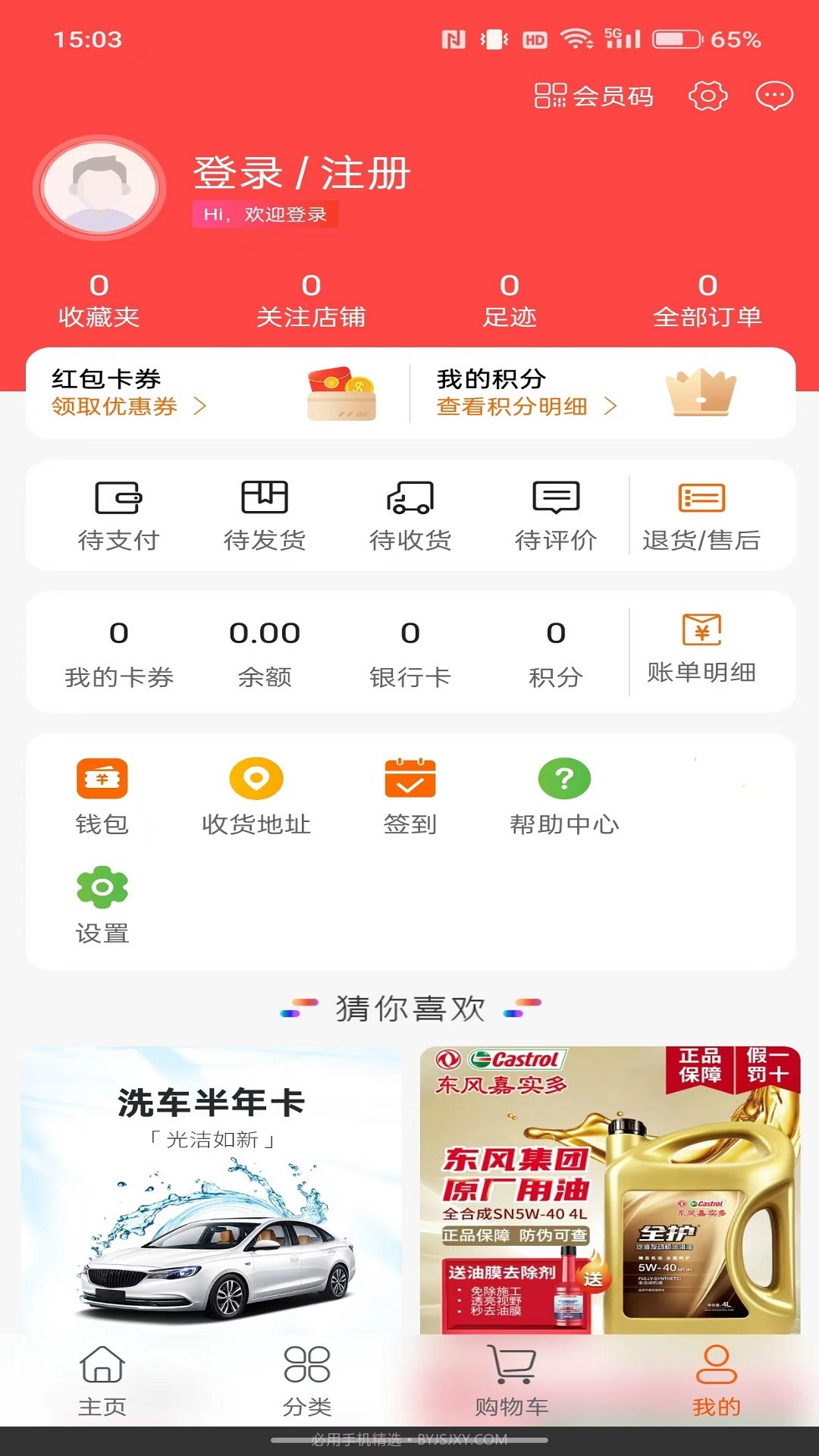Open the messages bubble icon top right
The width and height of the screenshot is (819, 1456).
(773, 96)
